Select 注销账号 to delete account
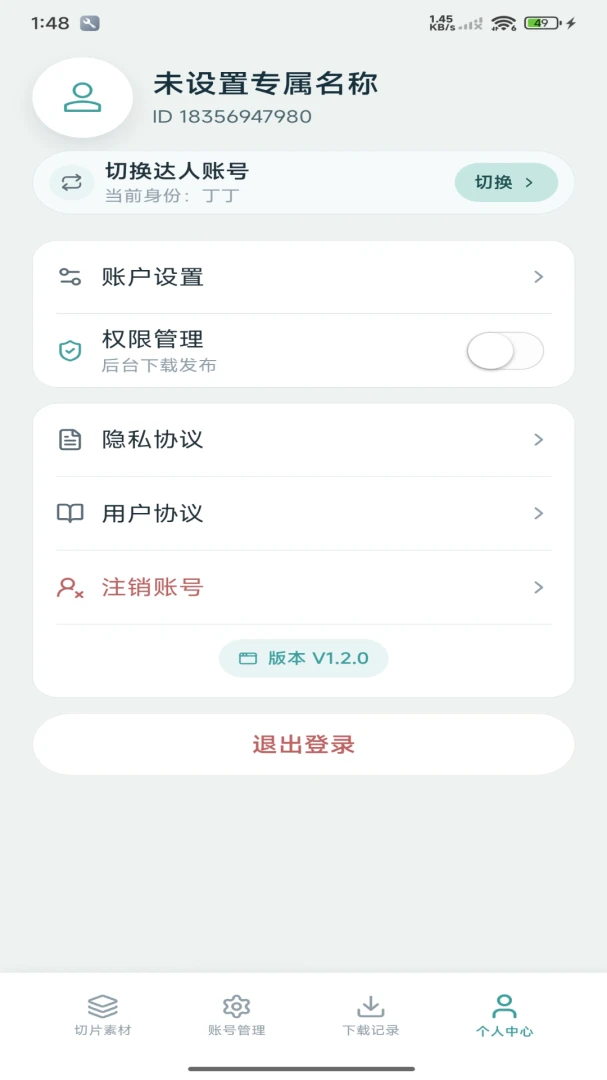The height and width of the screenshot is (1080, 607). [303, 588]
